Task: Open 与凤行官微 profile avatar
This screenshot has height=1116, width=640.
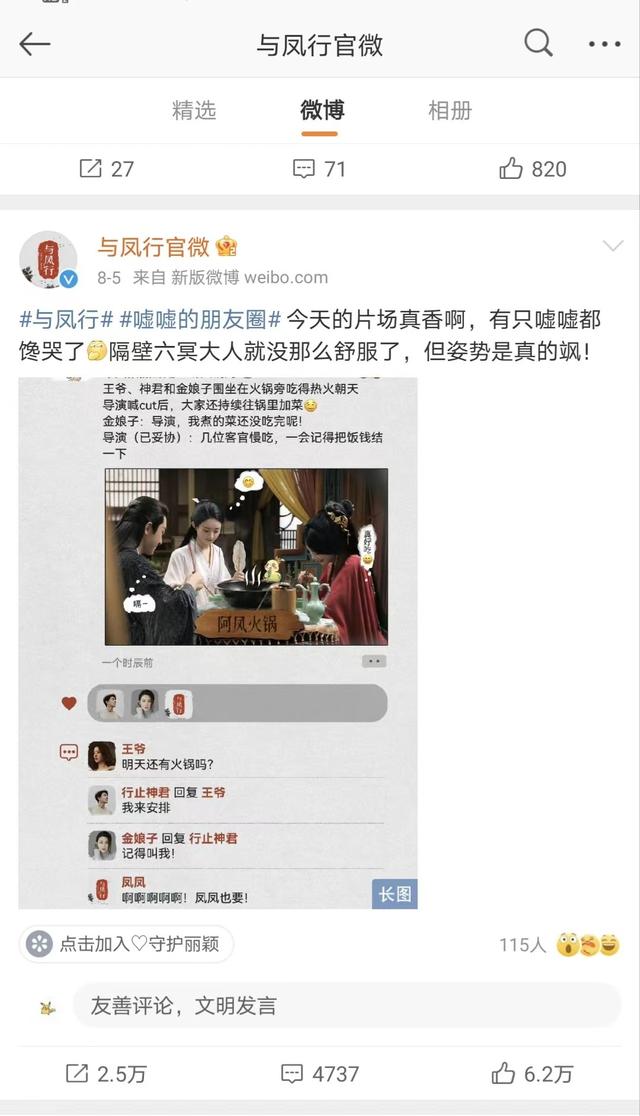Action: click(x=48, y=260)
